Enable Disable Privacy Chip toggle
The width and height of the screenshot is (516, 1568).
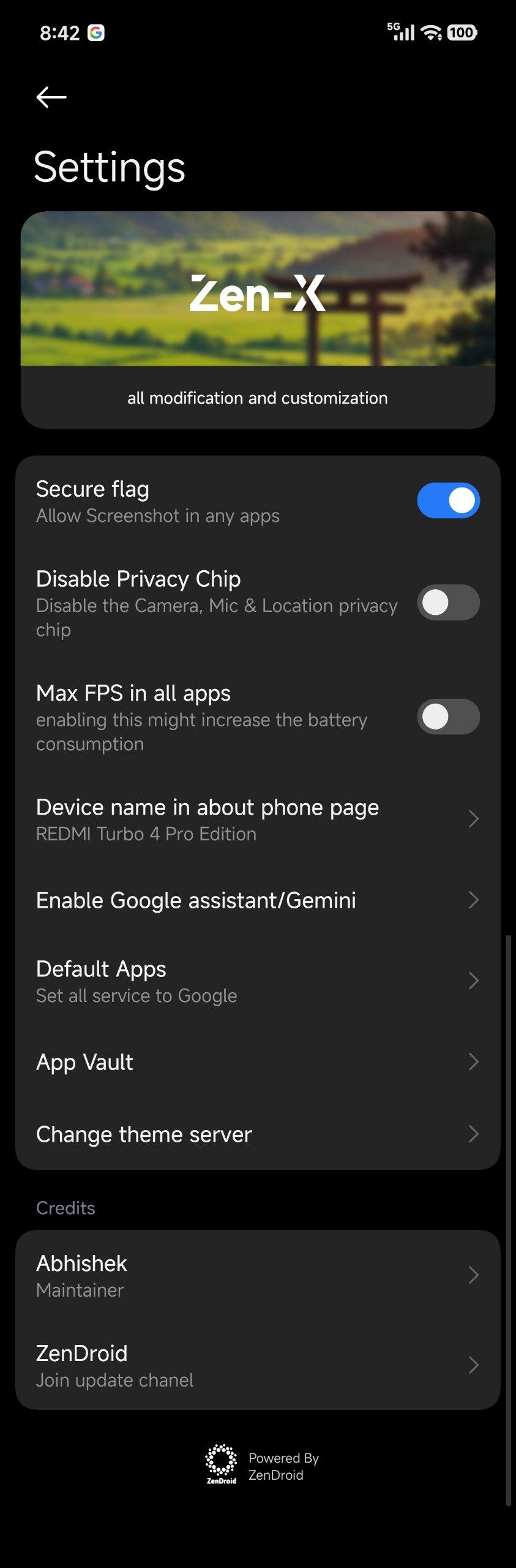click(x=448, y=603)
